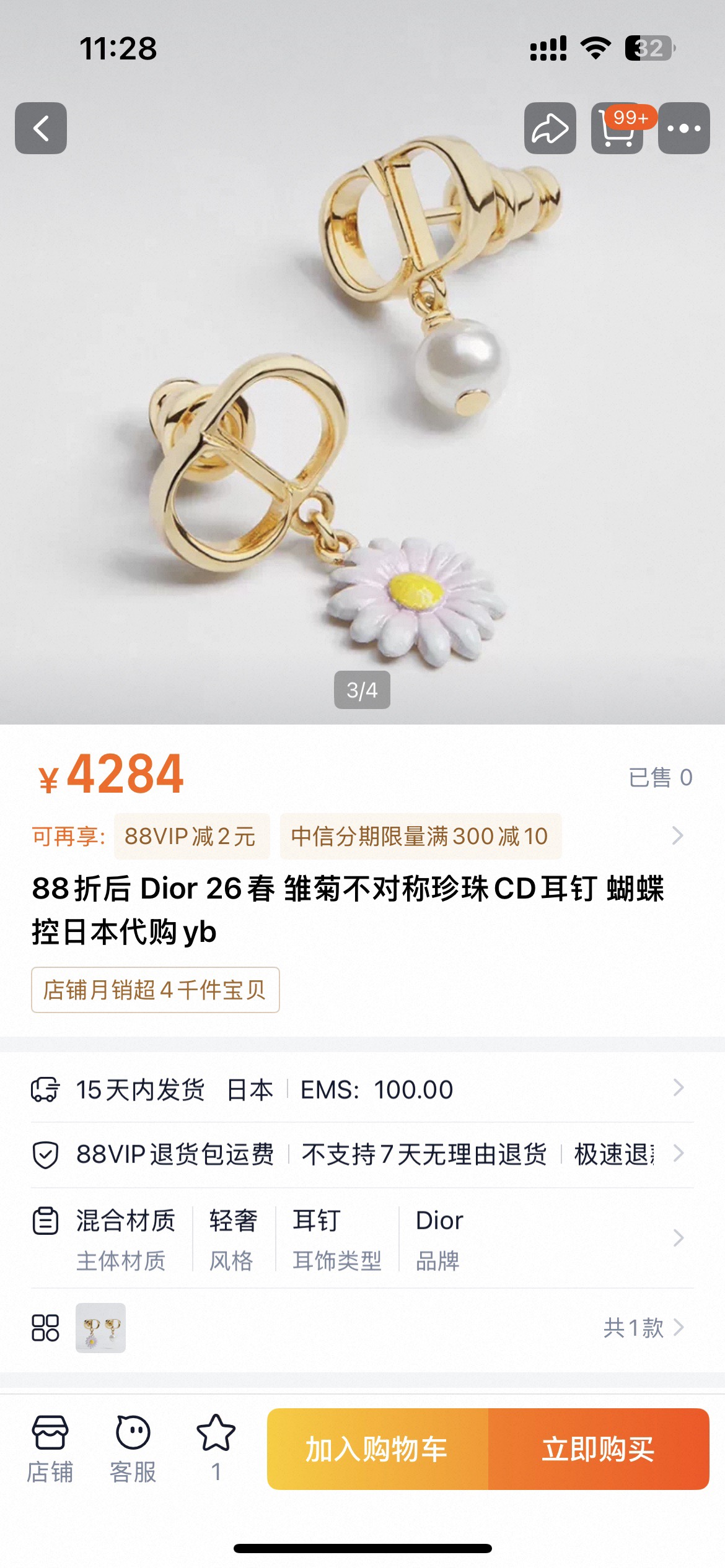Visit the 店铺 shop page
725x1568 pixels.
[x=50, y=1449]
